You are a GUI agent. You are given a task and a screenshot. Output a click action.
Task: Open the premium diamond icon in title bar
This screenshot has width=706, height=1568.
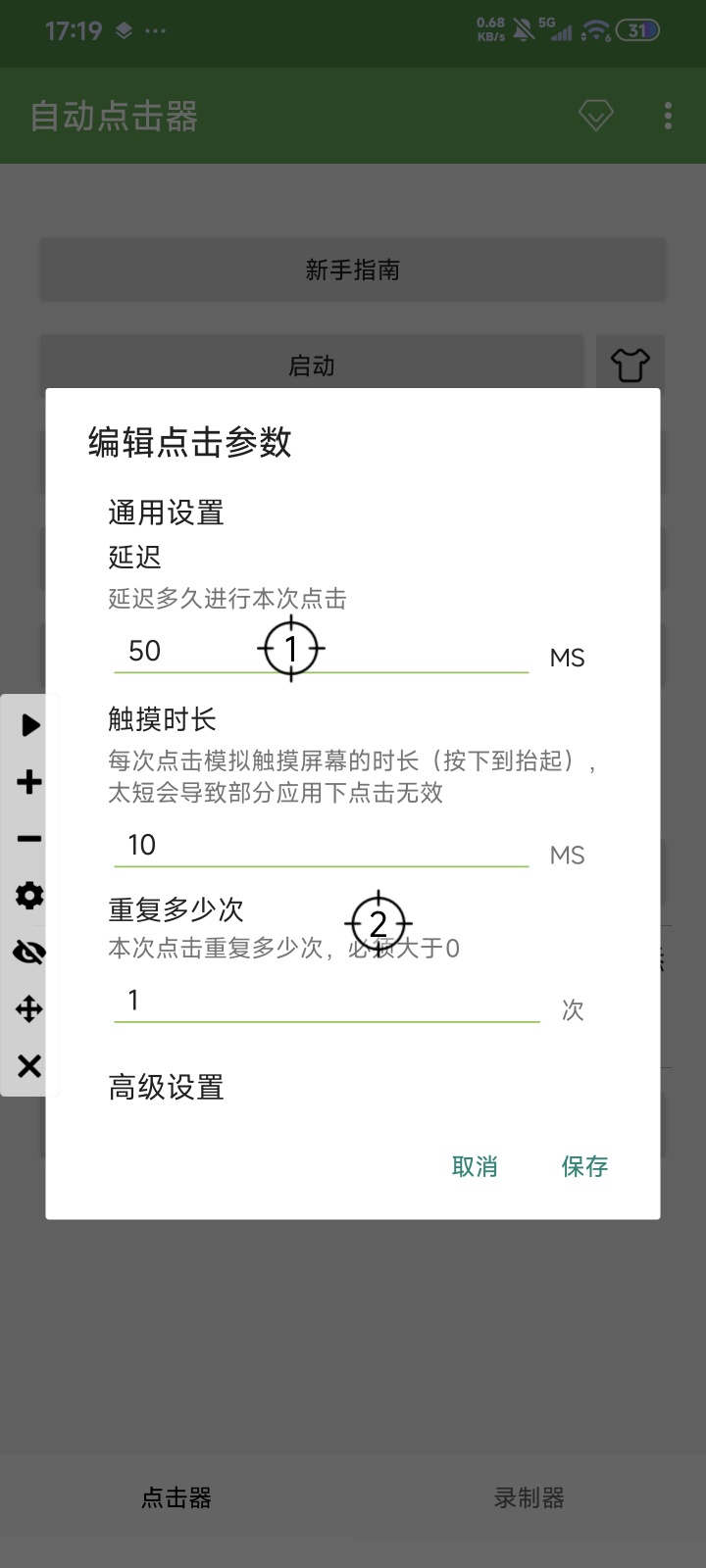pos(594,115)
